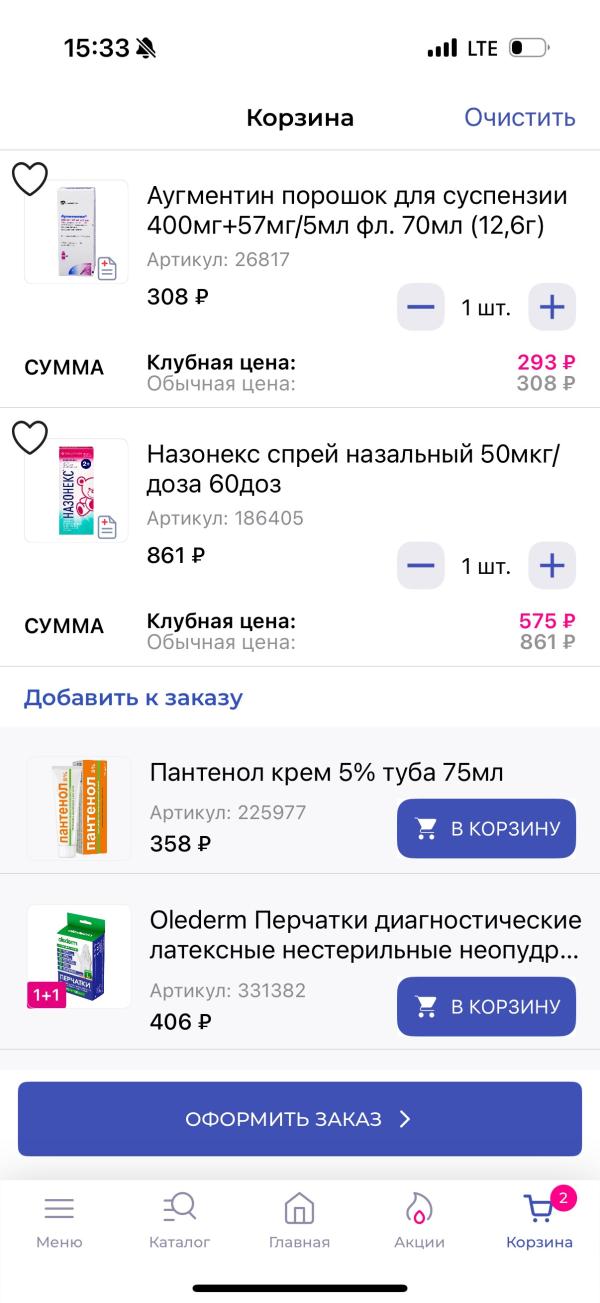Open Аугментин product image
The height and width of the screenshot is (1303, 600).
pos(77,232)
